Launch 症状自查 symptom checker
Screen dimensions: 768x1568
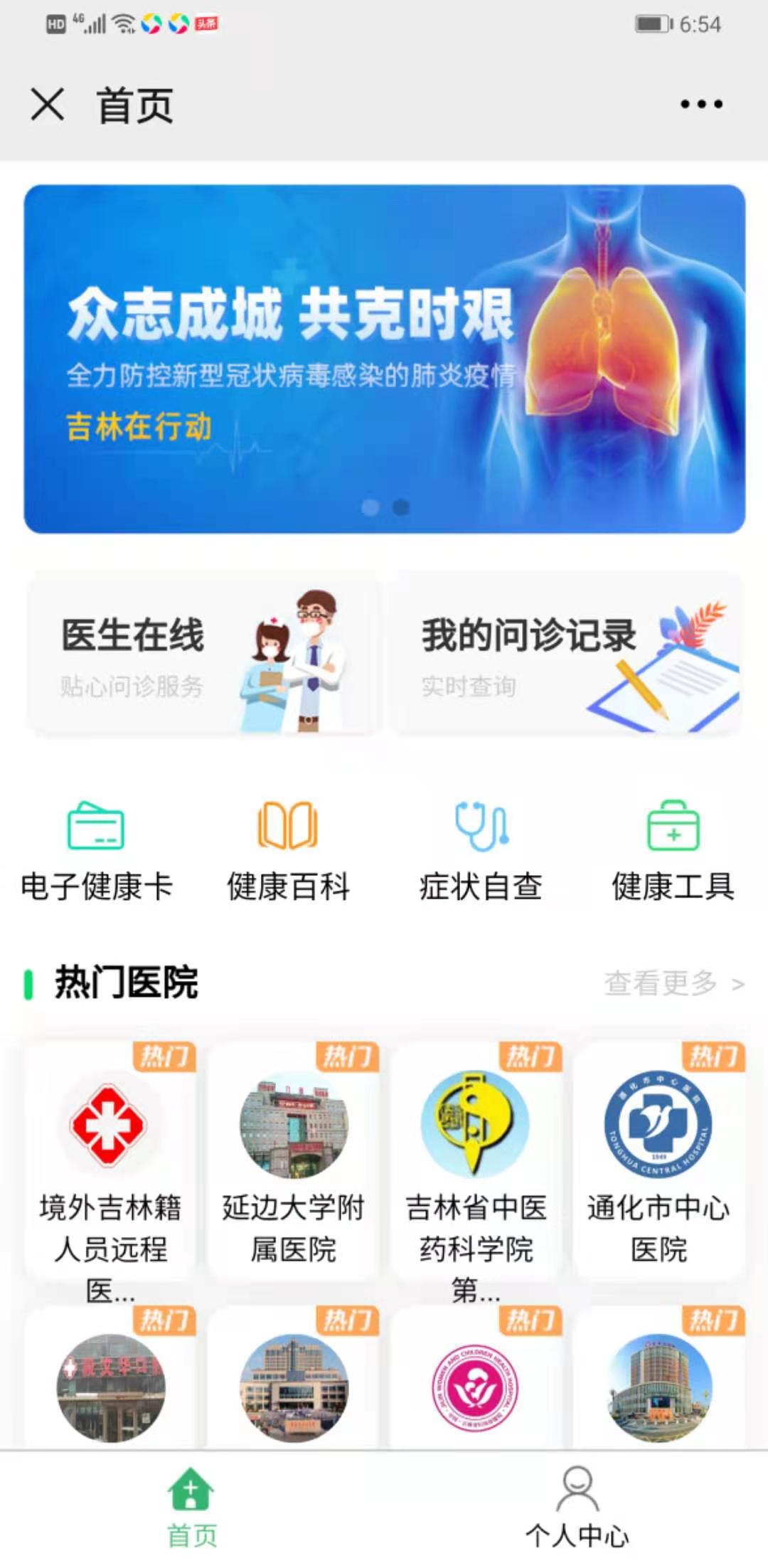(481, 852)
